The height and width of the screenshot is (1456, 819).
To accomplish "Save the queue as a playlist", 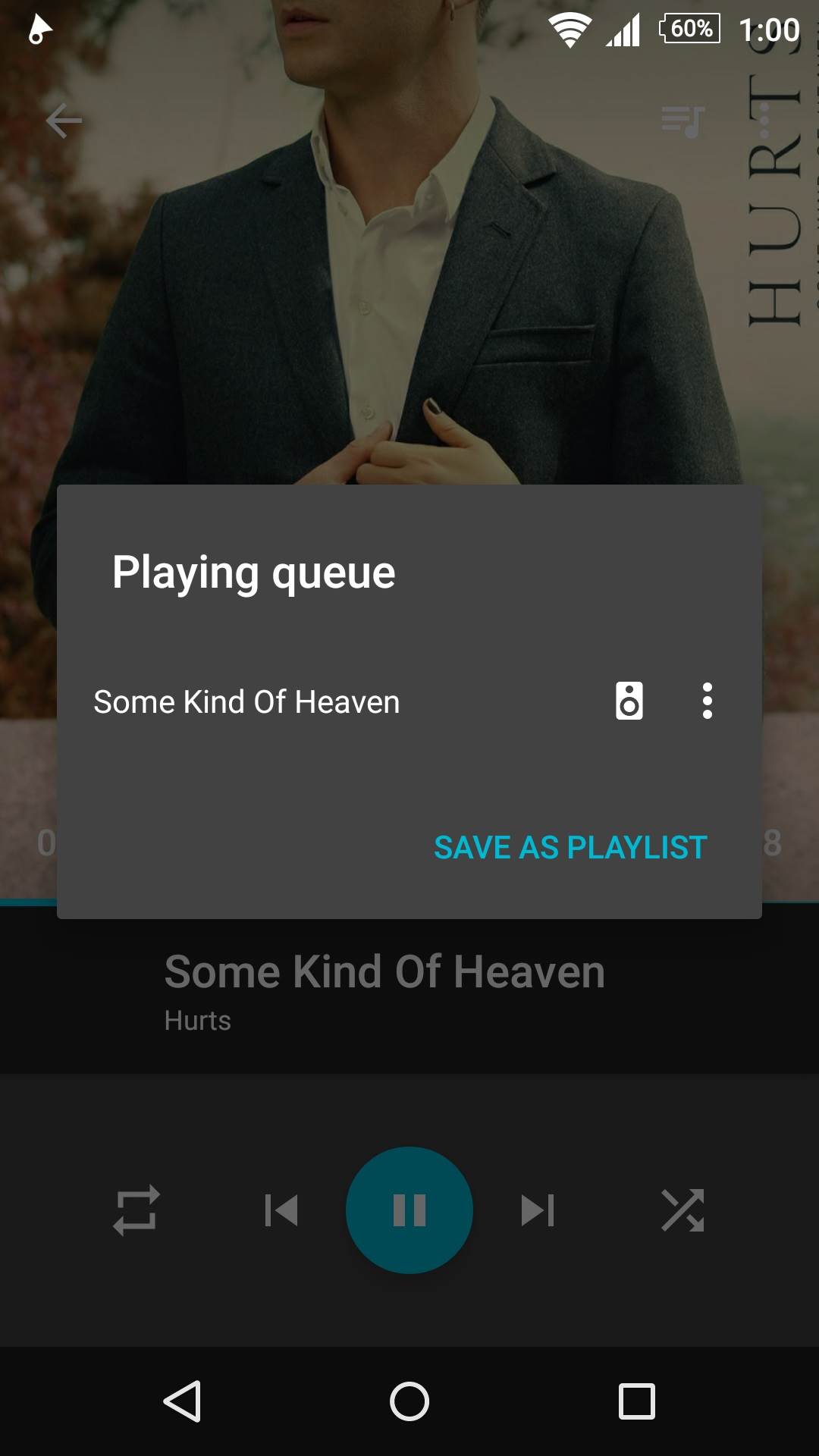I will point(570,847).
